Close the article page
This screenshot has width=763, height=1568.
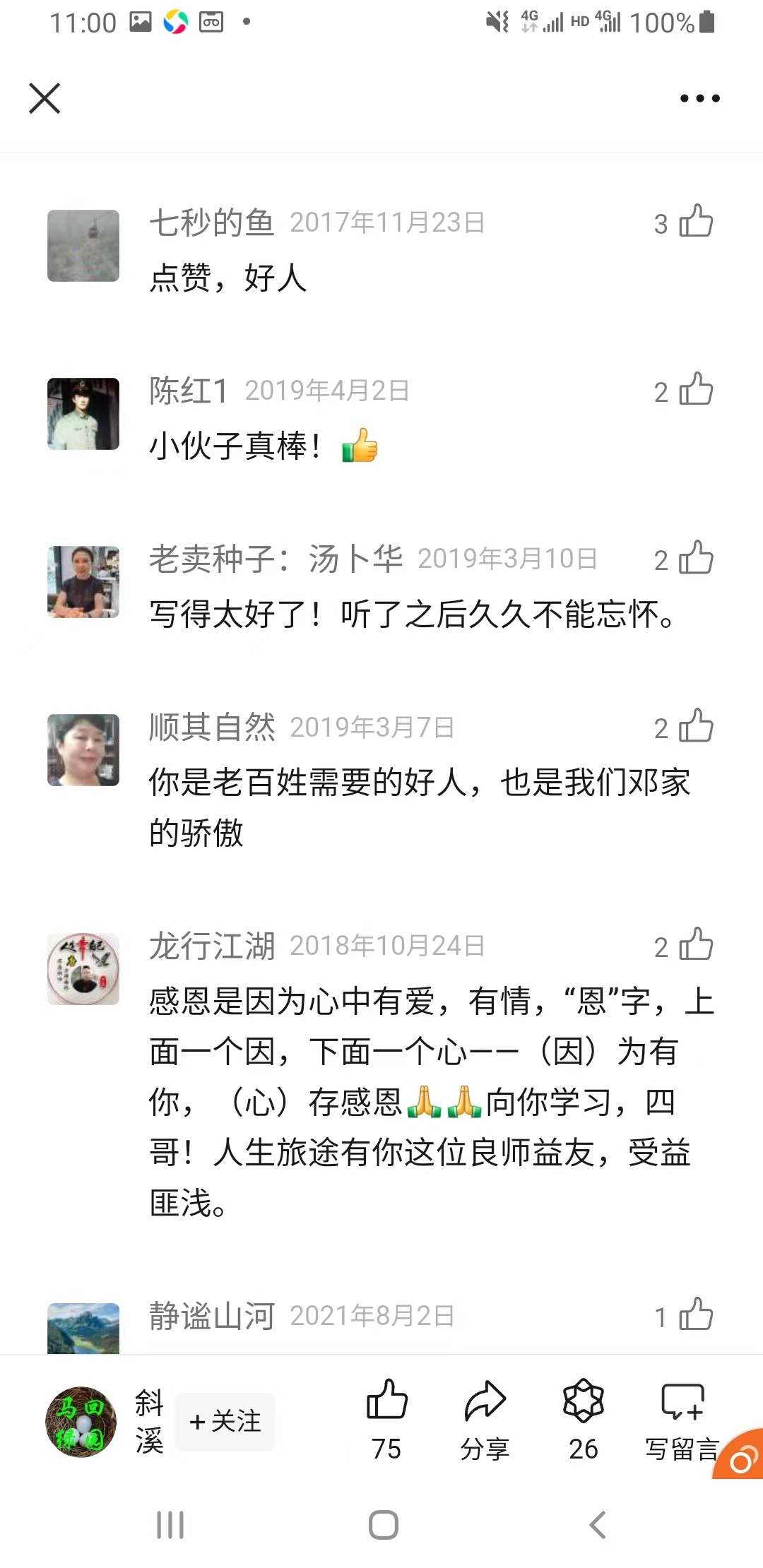(45, 98)
